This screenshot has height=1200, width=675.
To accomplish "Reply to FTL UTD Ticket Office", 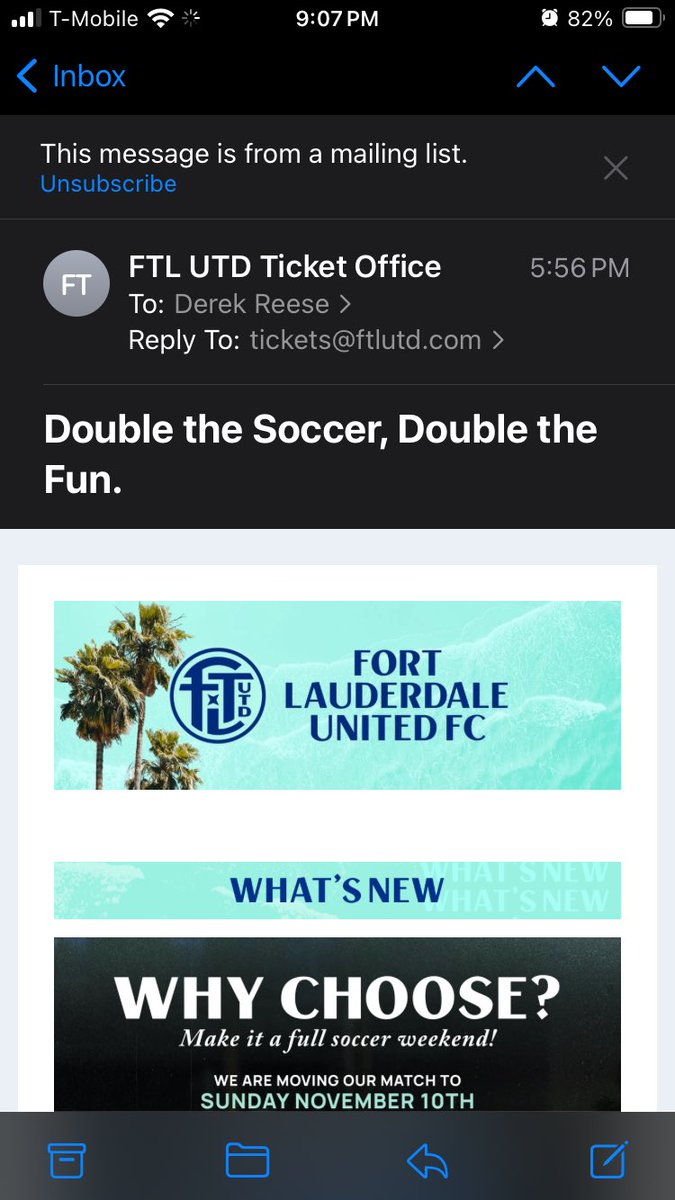I will (x=429, y=1159).
